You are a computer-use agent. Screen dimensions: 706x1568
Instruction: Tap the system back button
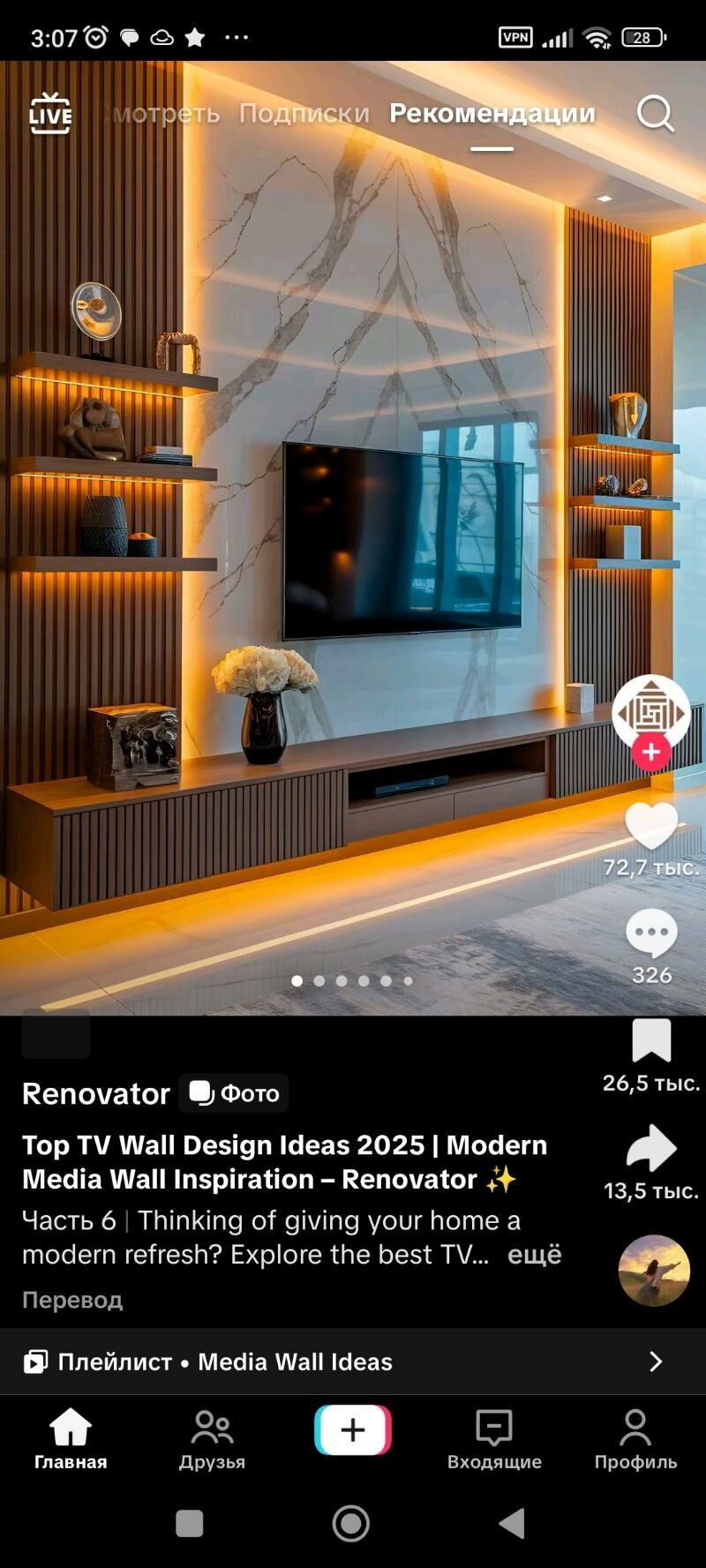click(513, 1523)
